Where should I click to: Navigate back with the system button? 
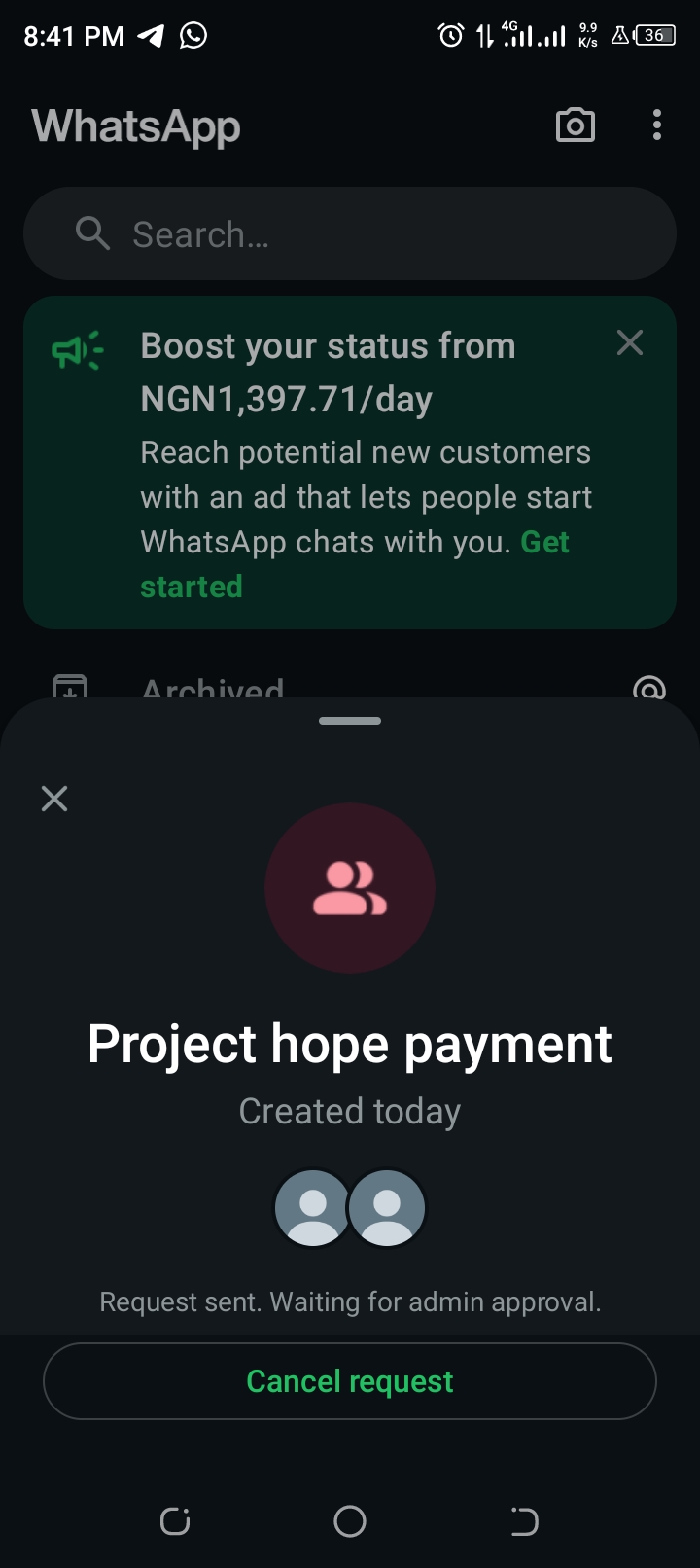click(x=524, y=1520)
